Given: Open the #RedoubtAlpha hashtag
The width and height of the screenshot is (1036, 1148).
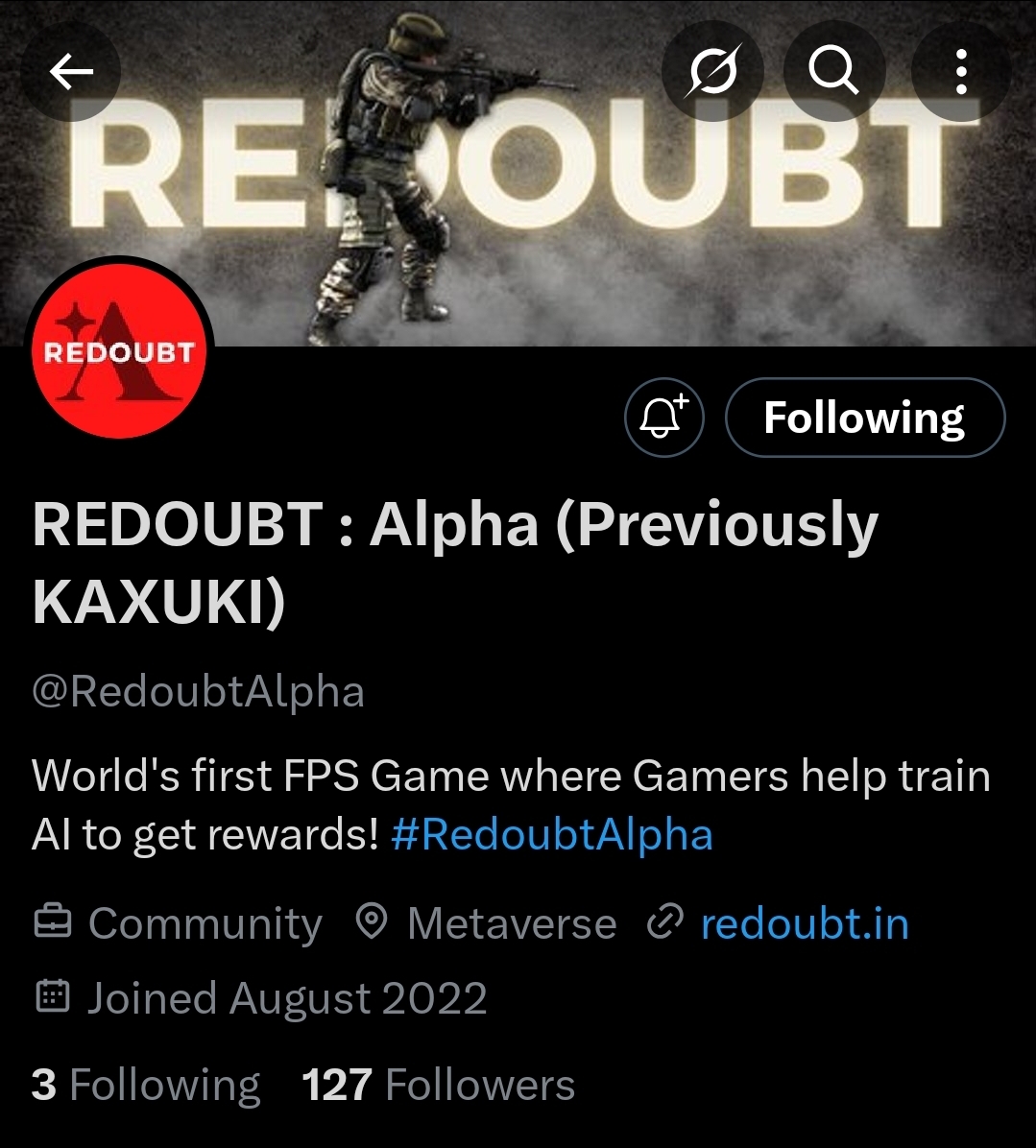Looking at the screenshot, I should tap(552, 834).
